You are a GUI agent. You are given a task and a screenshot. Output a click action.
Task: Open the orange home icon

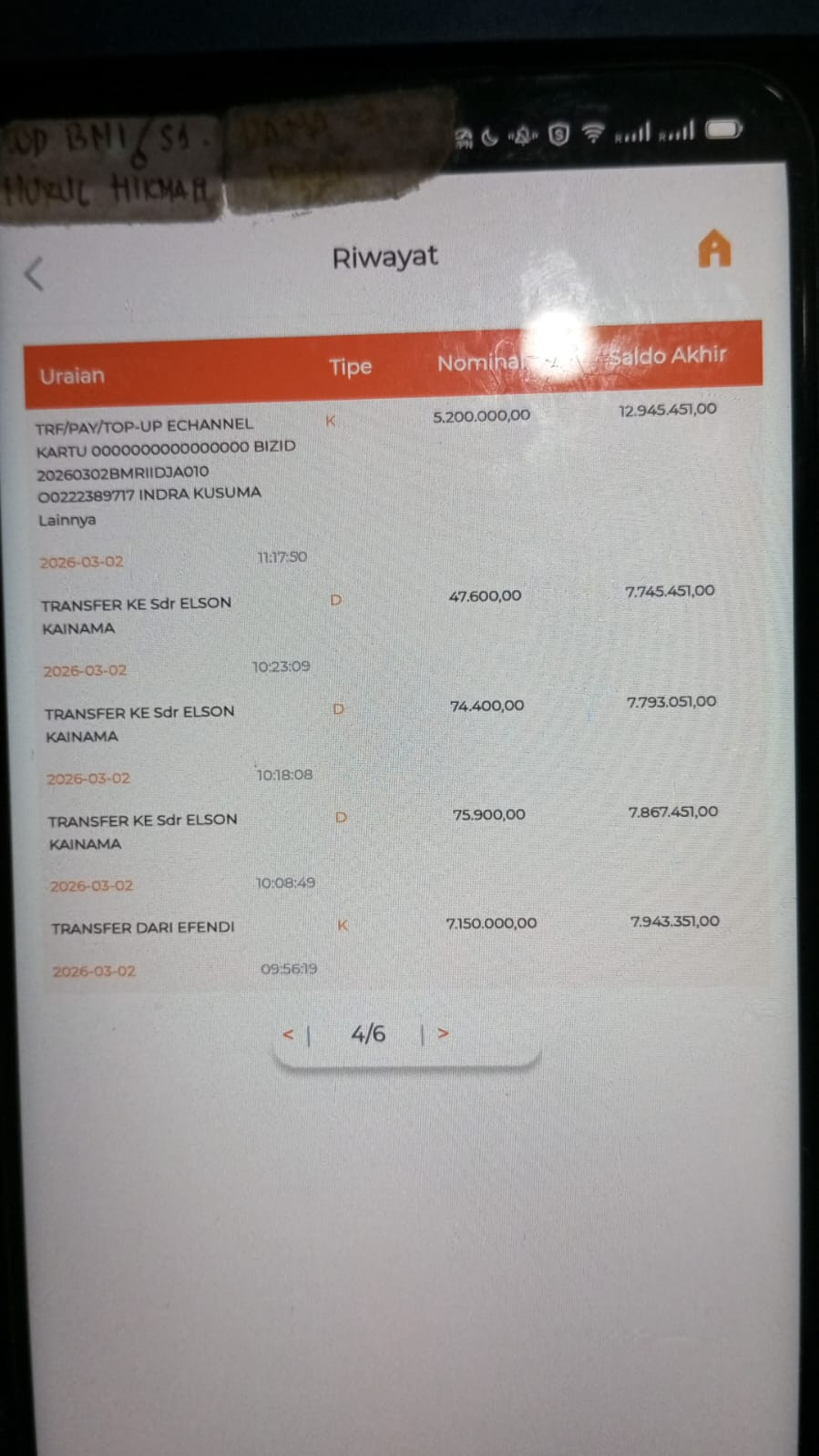tap(714, 248)
